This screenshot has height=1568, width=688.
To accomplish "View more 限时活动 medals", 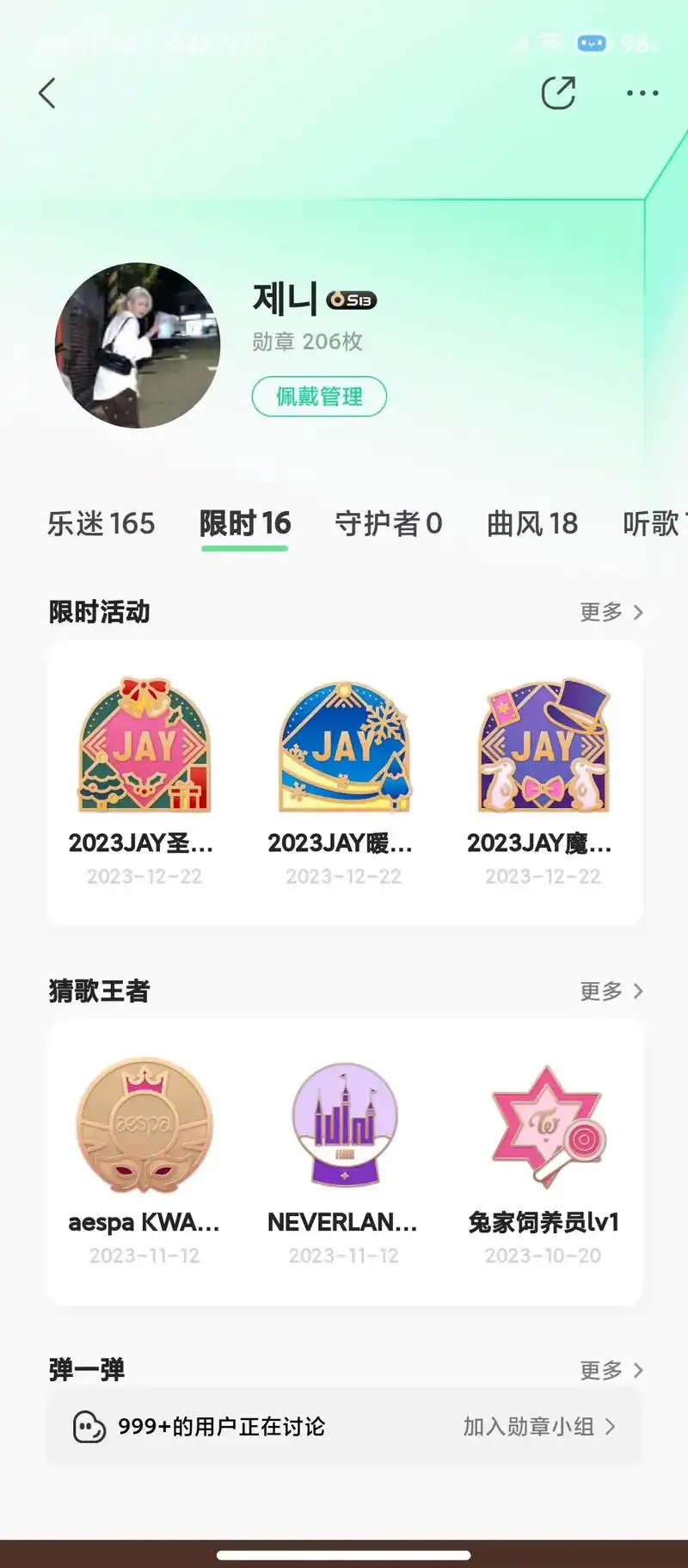I will pos(611,612).
